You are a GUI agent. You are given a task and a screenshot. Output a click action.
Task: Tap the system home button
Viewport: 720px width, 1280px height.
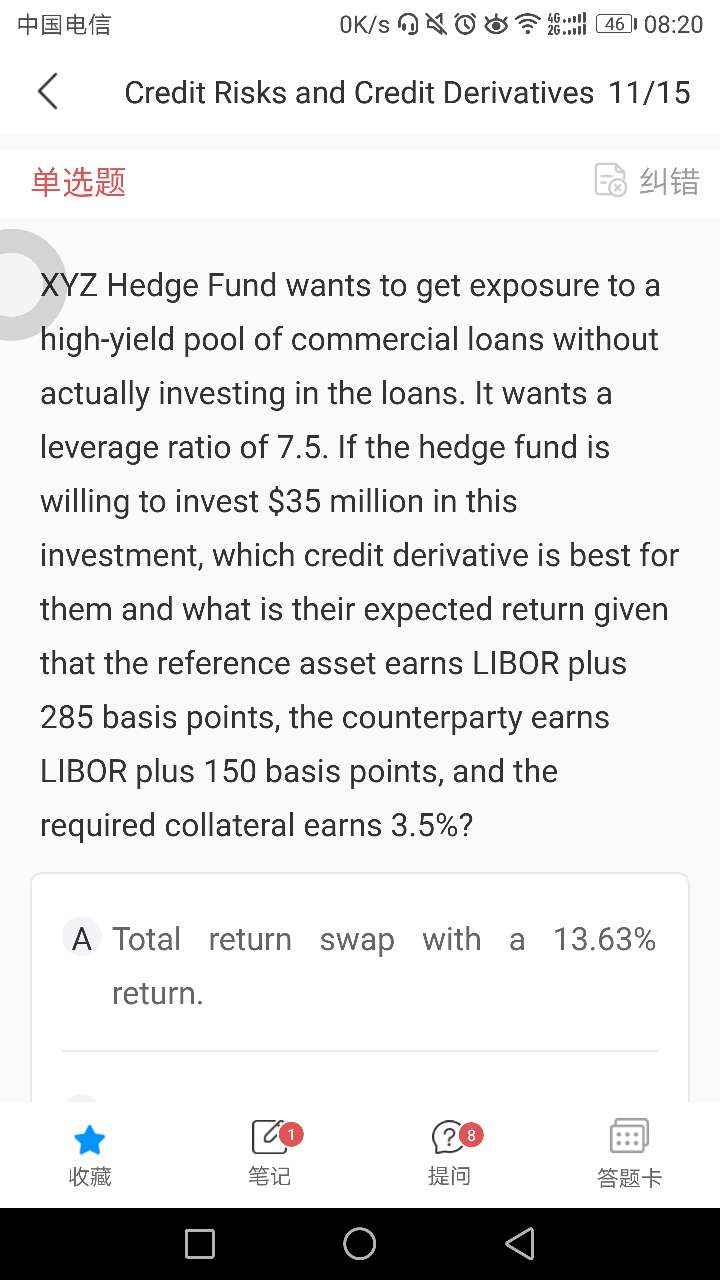[x=360, y=1243]
